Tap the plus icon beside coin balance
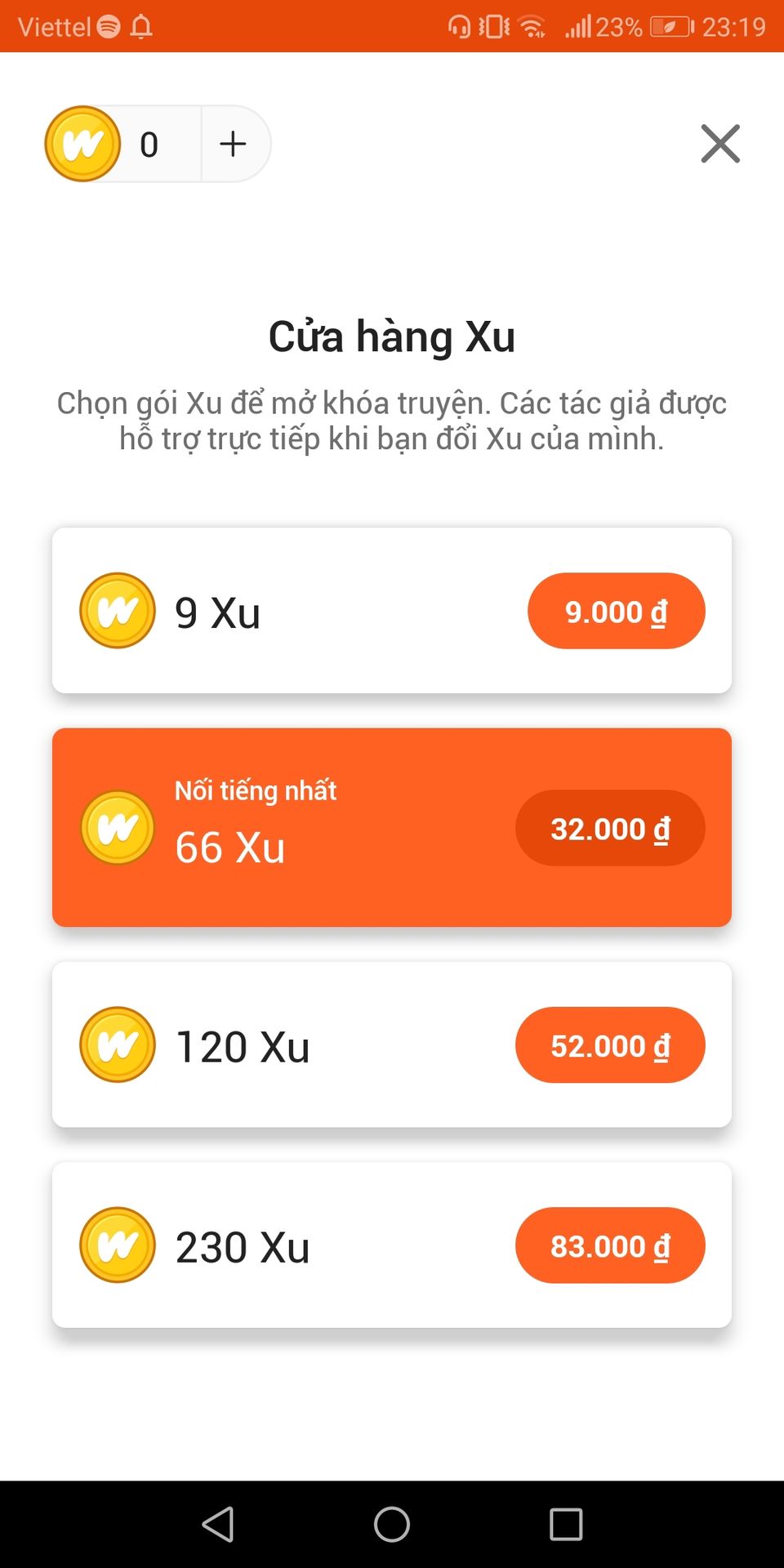The width and height of the screenshot is (784, 1568). coord(234,144)
